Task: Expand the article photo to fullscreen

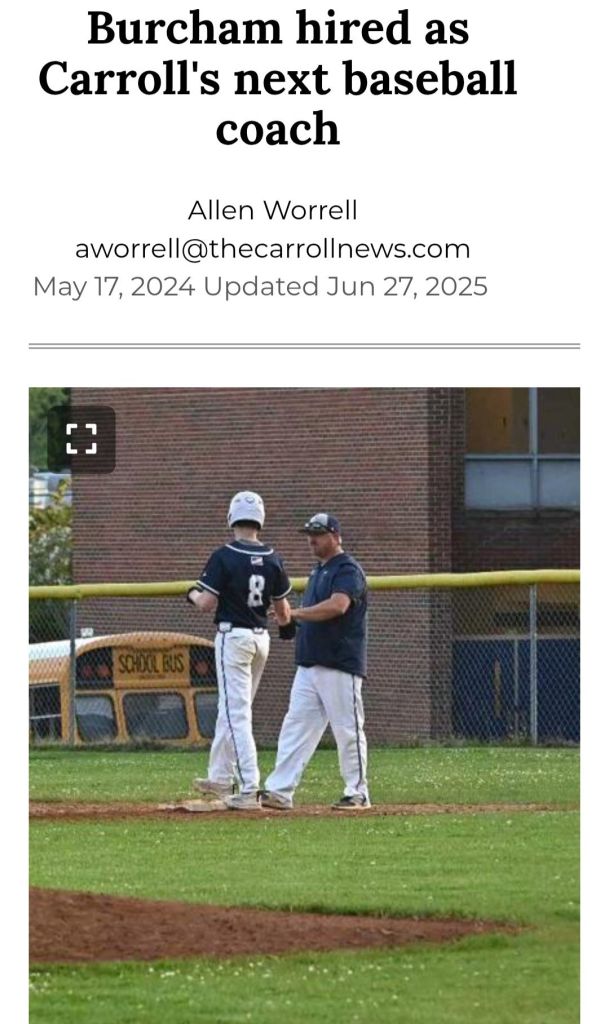Action: pos(81,439)
